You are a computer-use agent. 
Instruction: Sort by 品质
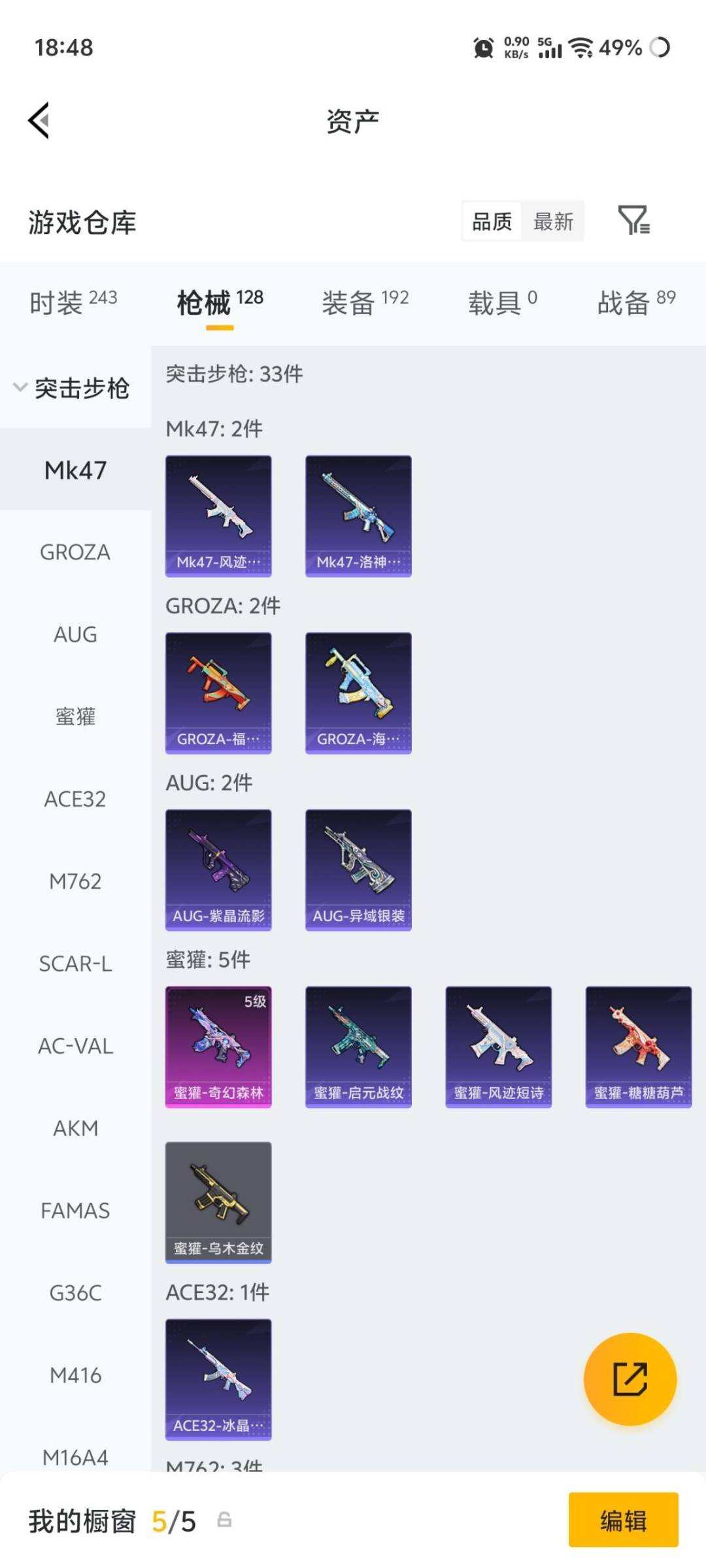point(492,221)
